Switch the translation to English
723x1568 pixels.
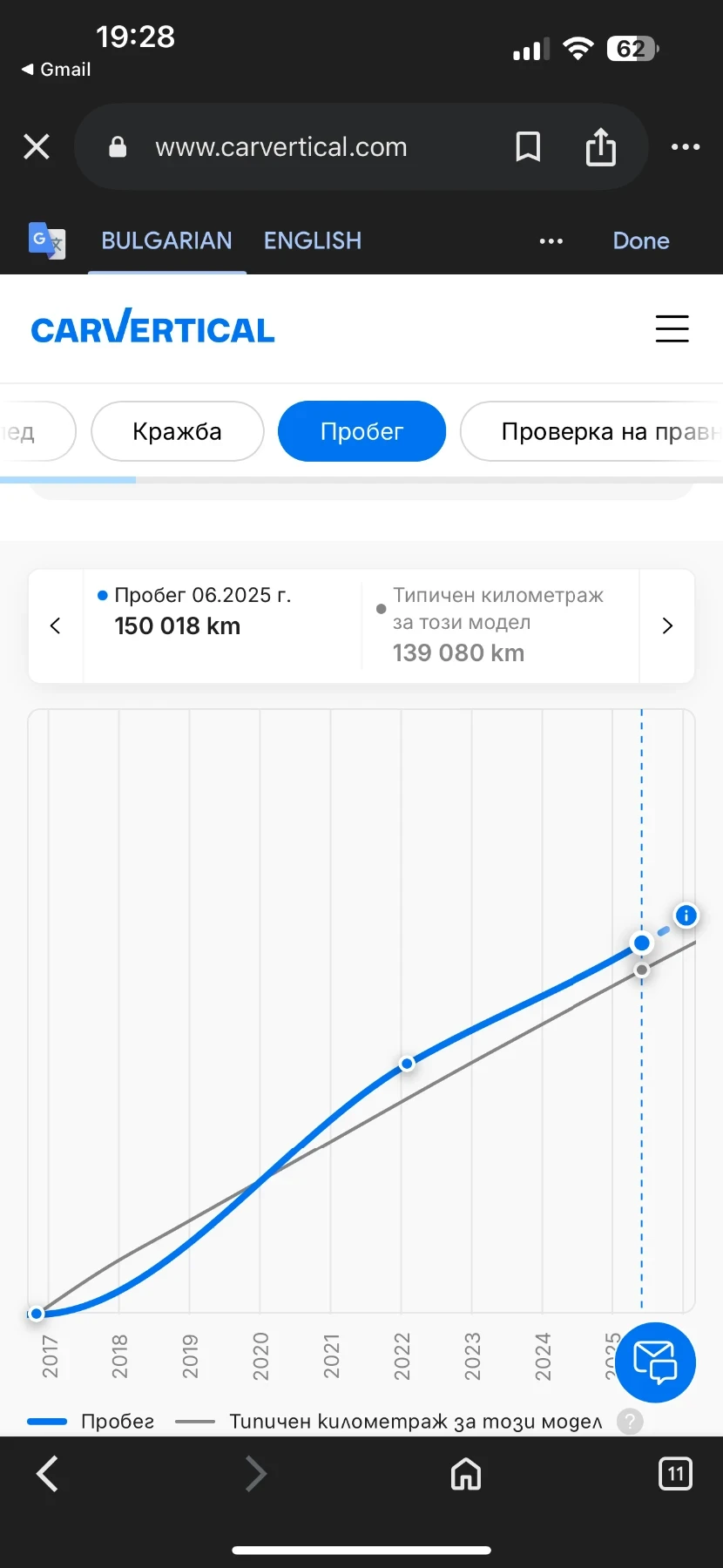coord(312,240)
